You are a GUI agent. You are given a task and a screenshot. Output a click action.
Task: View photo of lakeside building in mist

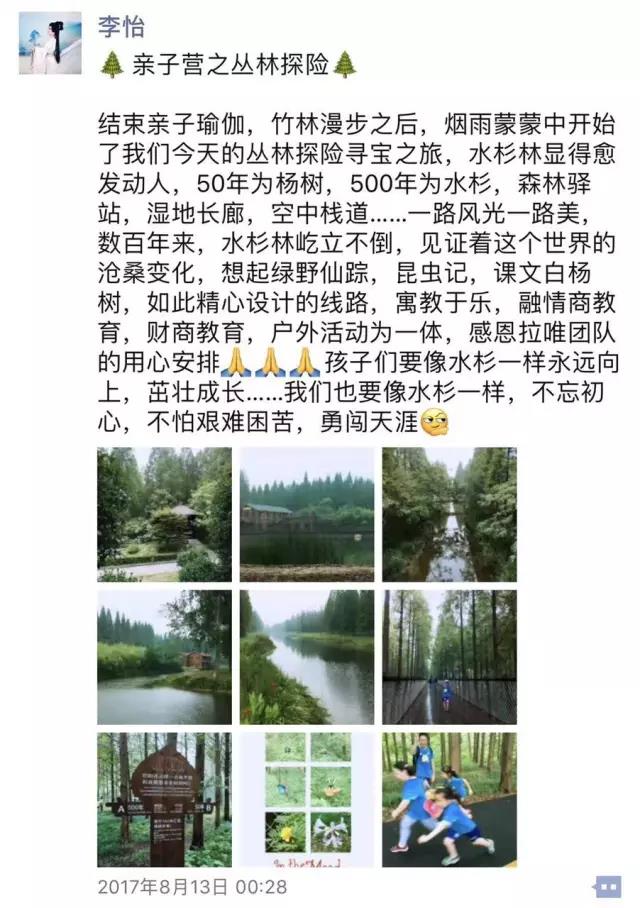click(307, 514)
